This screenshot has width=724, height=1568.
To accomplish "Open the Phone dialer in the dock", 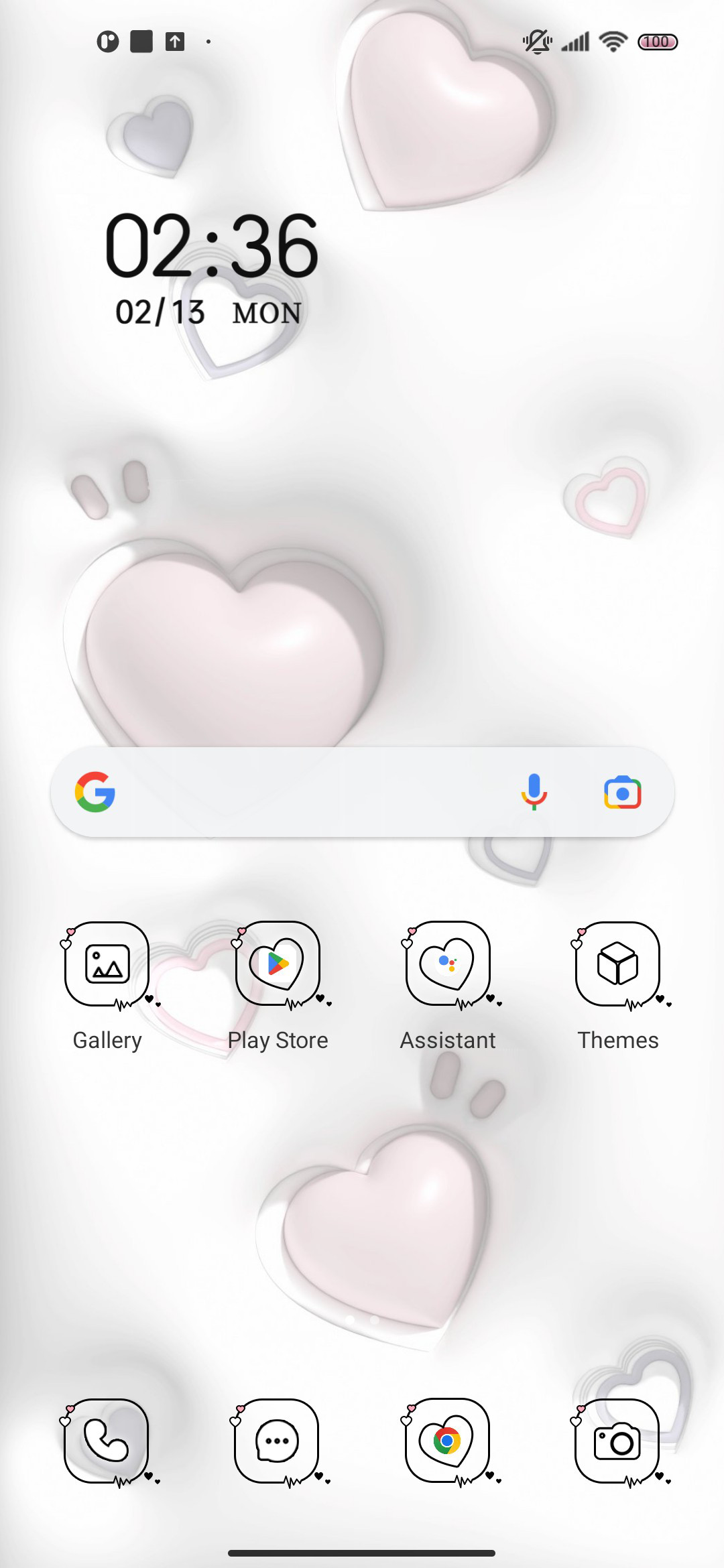I will [x=107, y=1442].
